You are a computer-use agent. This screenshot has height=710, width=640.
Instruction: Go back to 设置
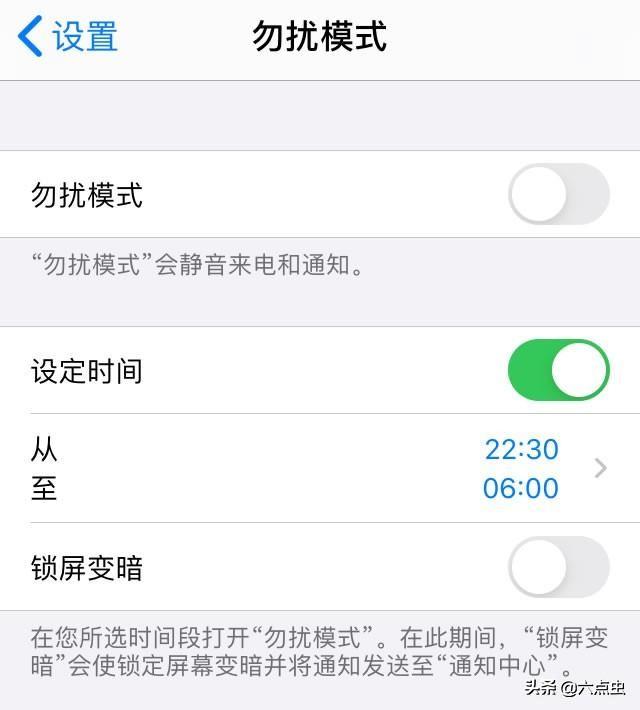pyautogui.click(x=68, y=37)
